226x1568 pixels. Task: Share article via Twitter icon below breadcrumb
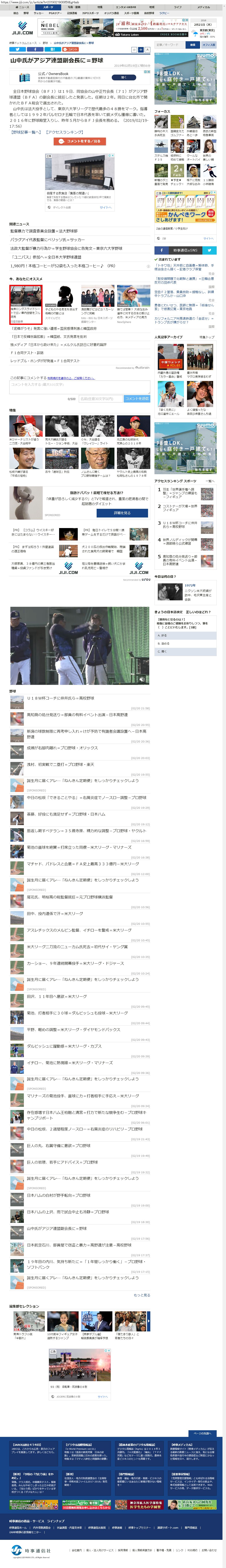click(17, 49)
